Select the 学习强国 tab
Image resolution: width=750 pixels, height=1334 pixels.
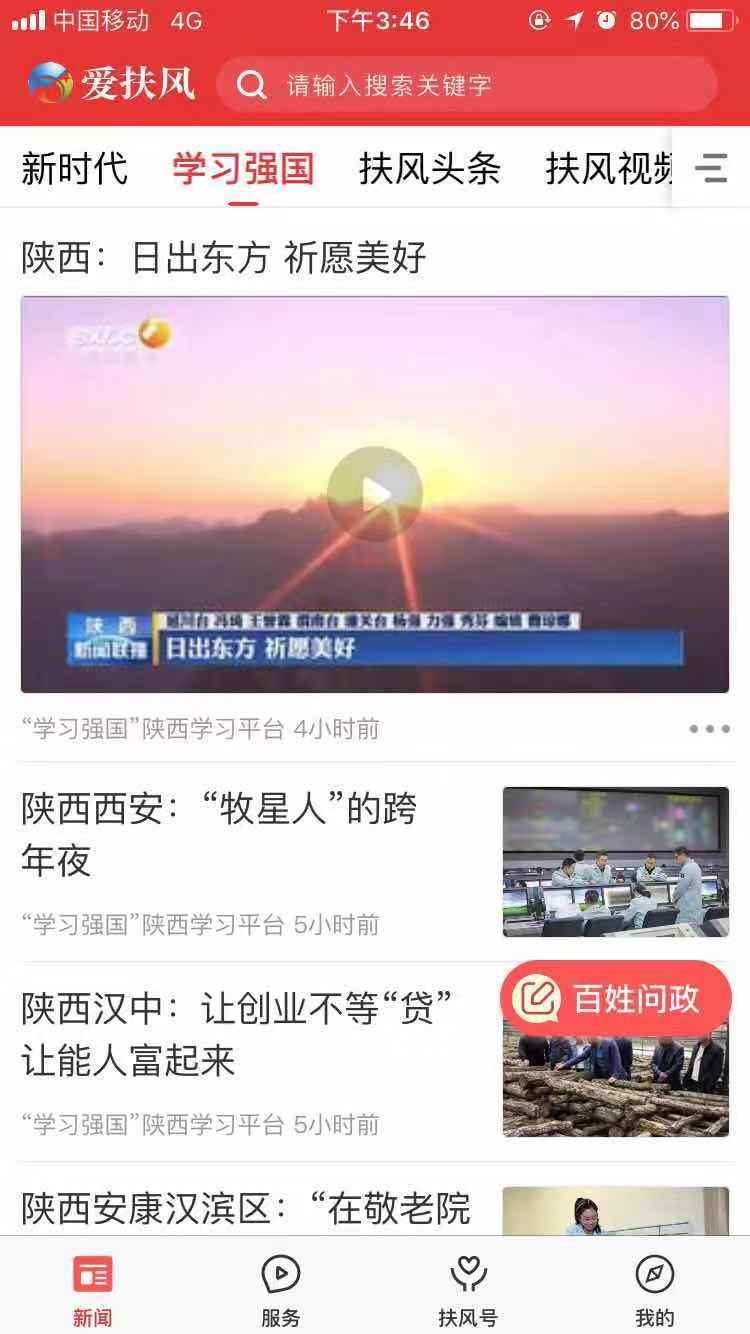(x=243, y=168)
